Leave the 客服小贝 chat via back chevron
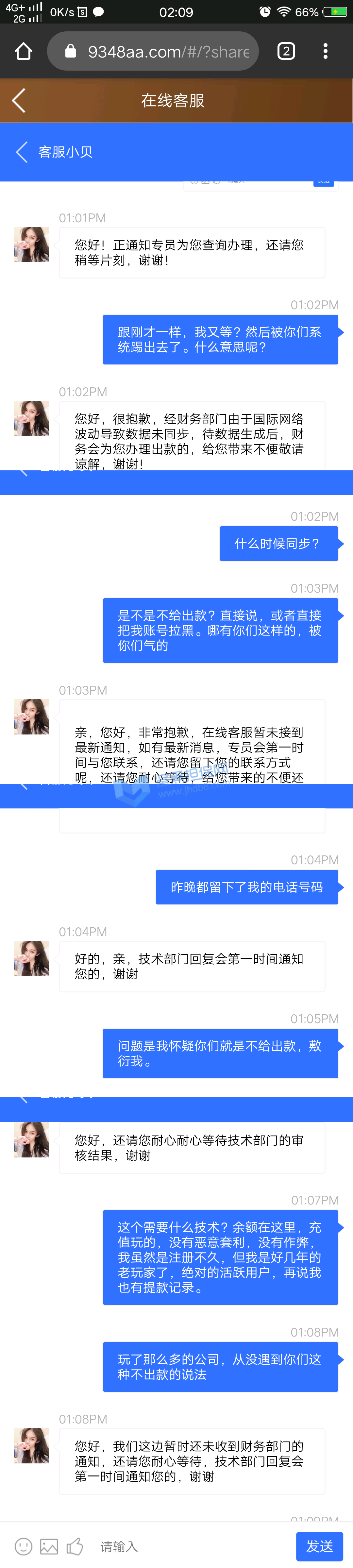This screenshot has height=1568, width=353. point(22,152)
